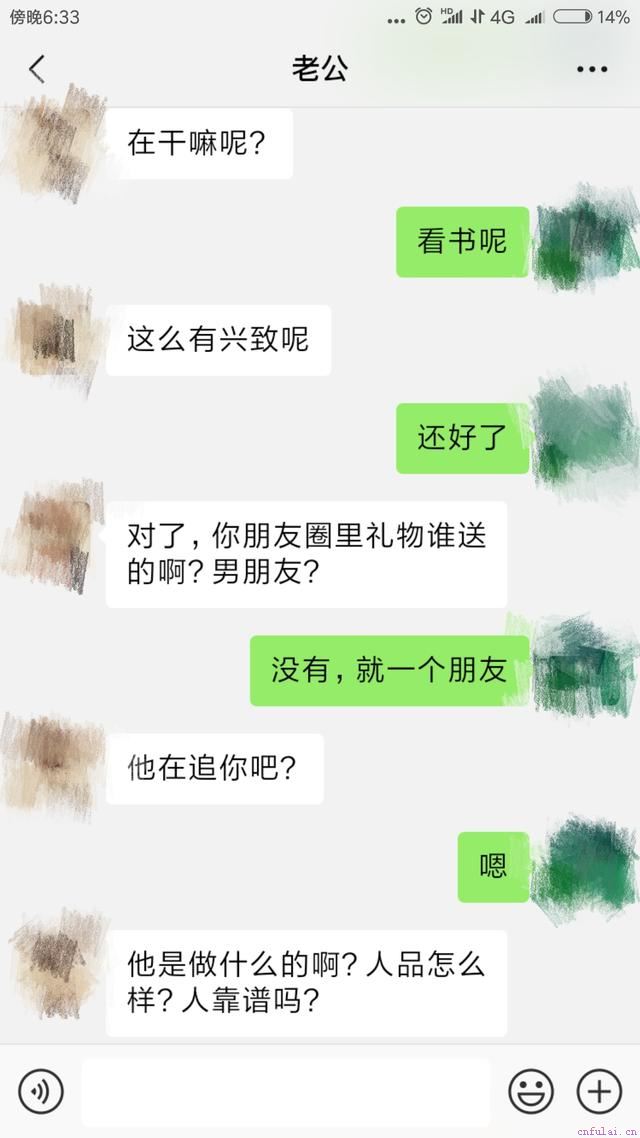Viewport: 640px width, 1138px height.
Task: Switch to voice message input
Action: (x=41, y=1091)
